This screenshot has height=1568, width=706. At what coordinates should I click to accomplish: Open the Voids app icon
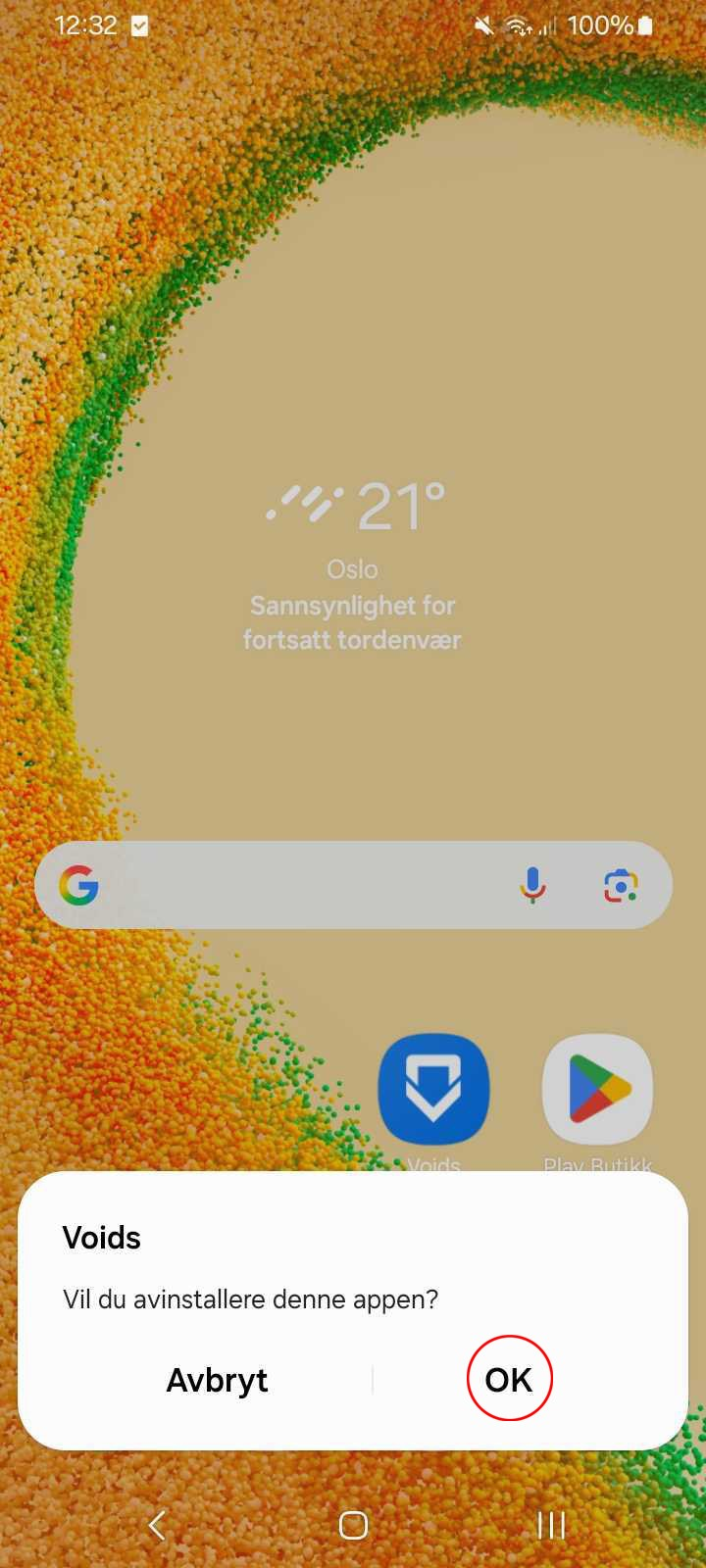point(433,1090)
